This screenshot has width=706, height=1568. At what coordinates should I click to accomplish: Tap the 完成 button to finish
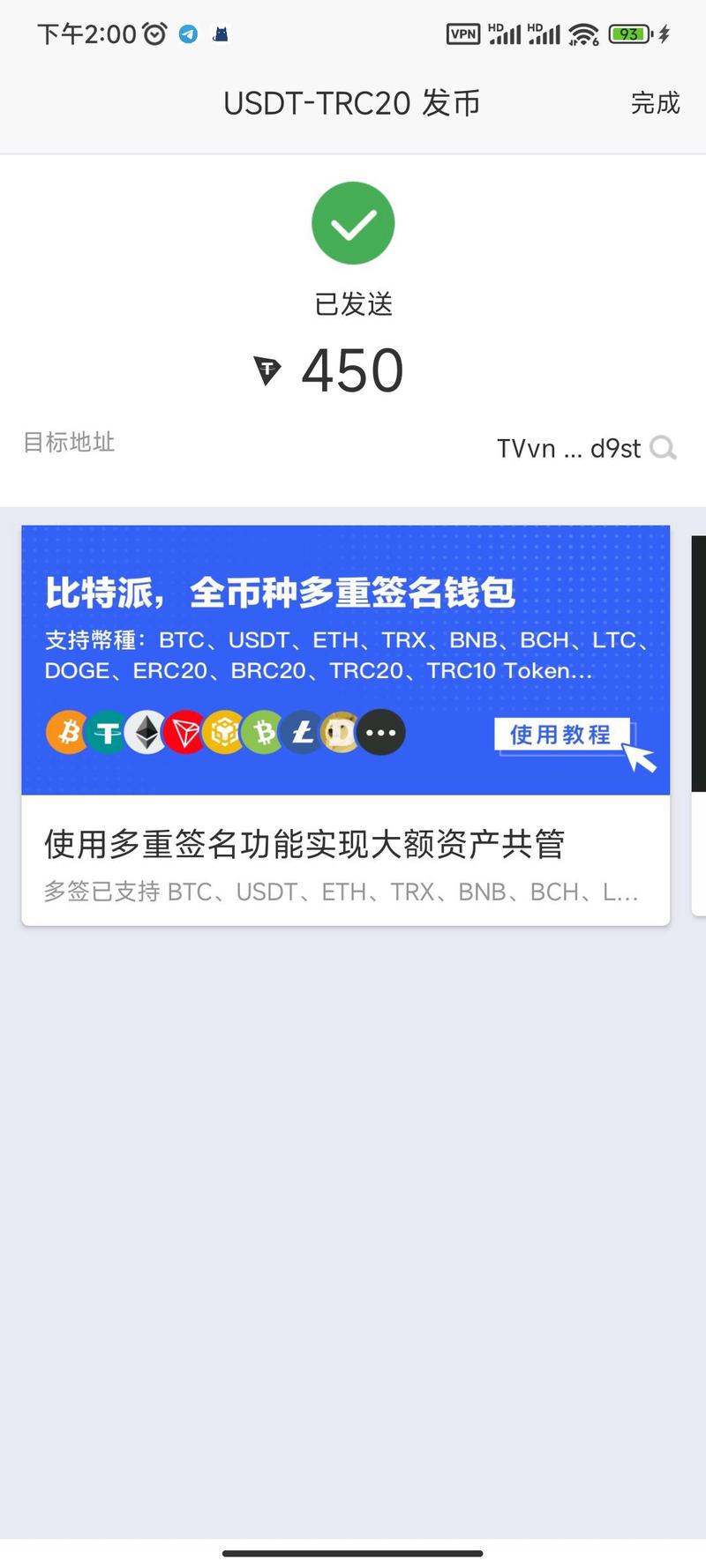[656, 103]
